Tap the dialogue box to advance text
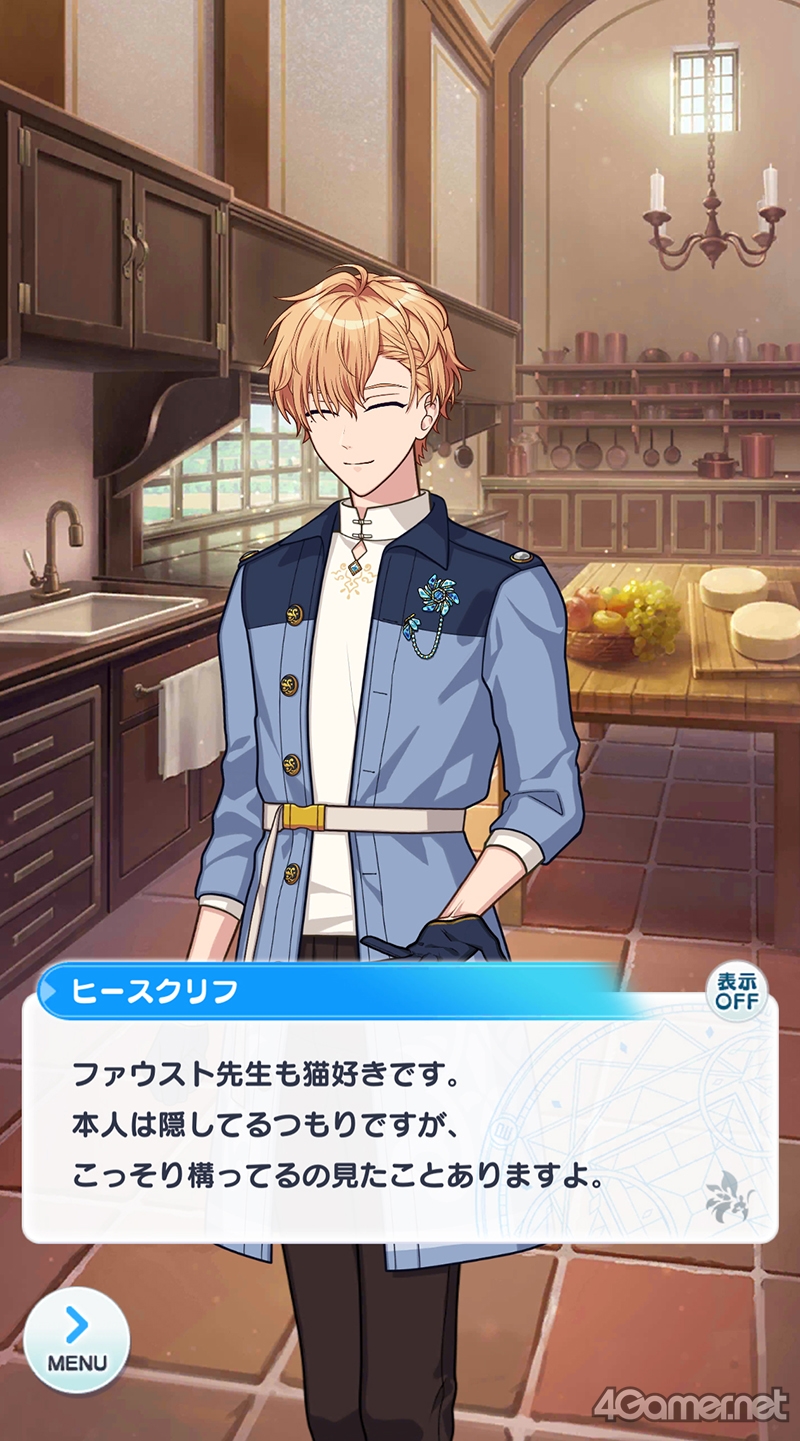Viewport: 800px width, 1441px height. 400,1118
